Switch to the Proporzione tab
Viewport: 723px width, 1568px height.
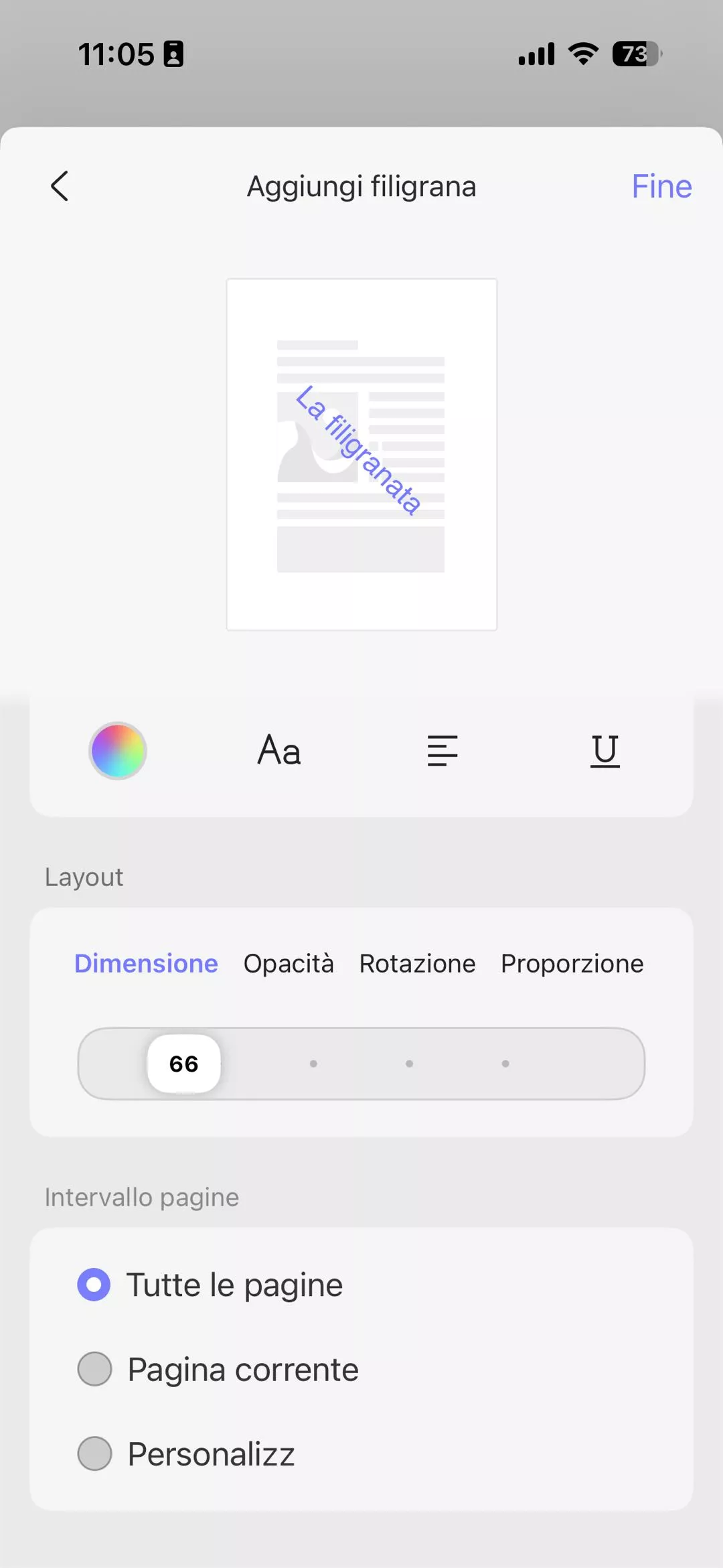572,963
